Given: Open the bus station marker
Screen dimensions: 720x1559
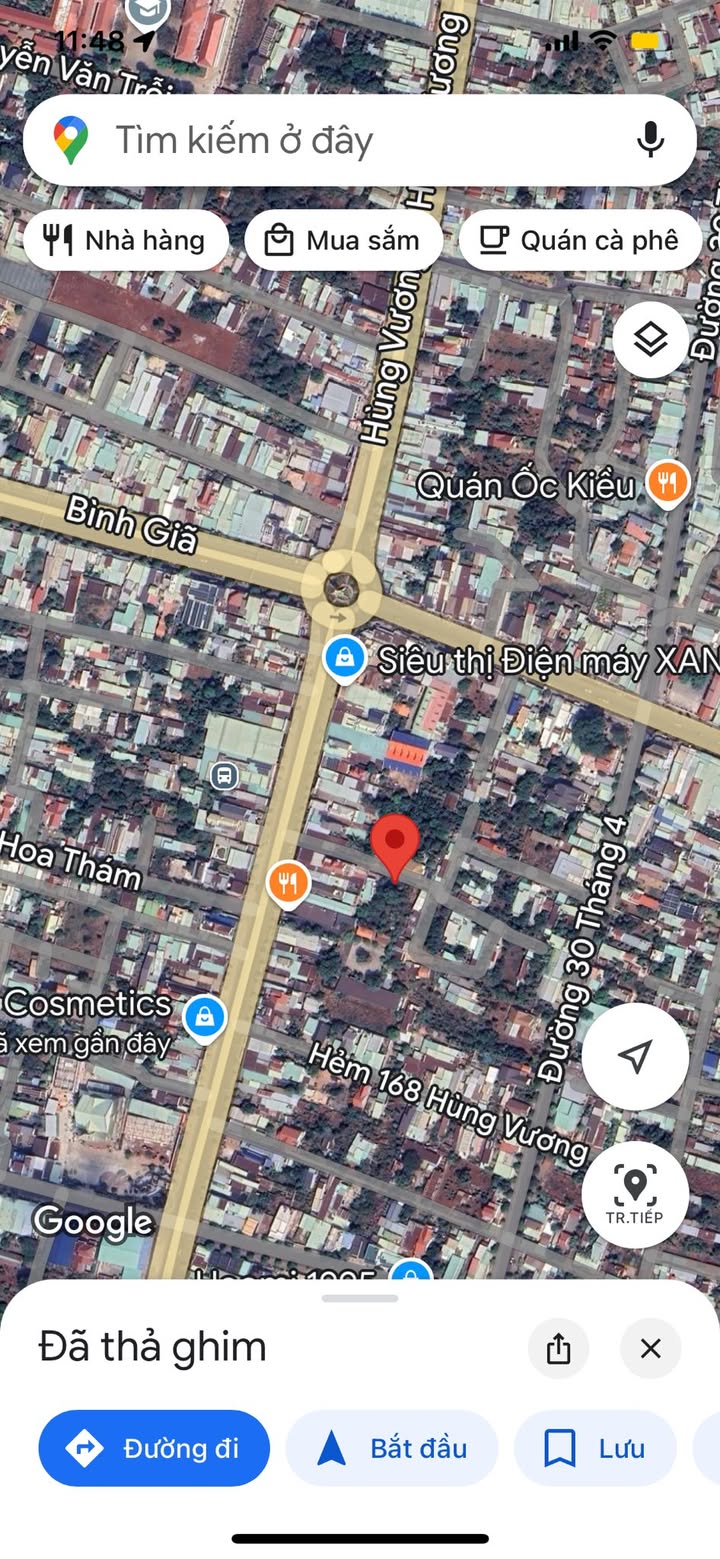Looking at the screenshot, I should pos(224,775).
